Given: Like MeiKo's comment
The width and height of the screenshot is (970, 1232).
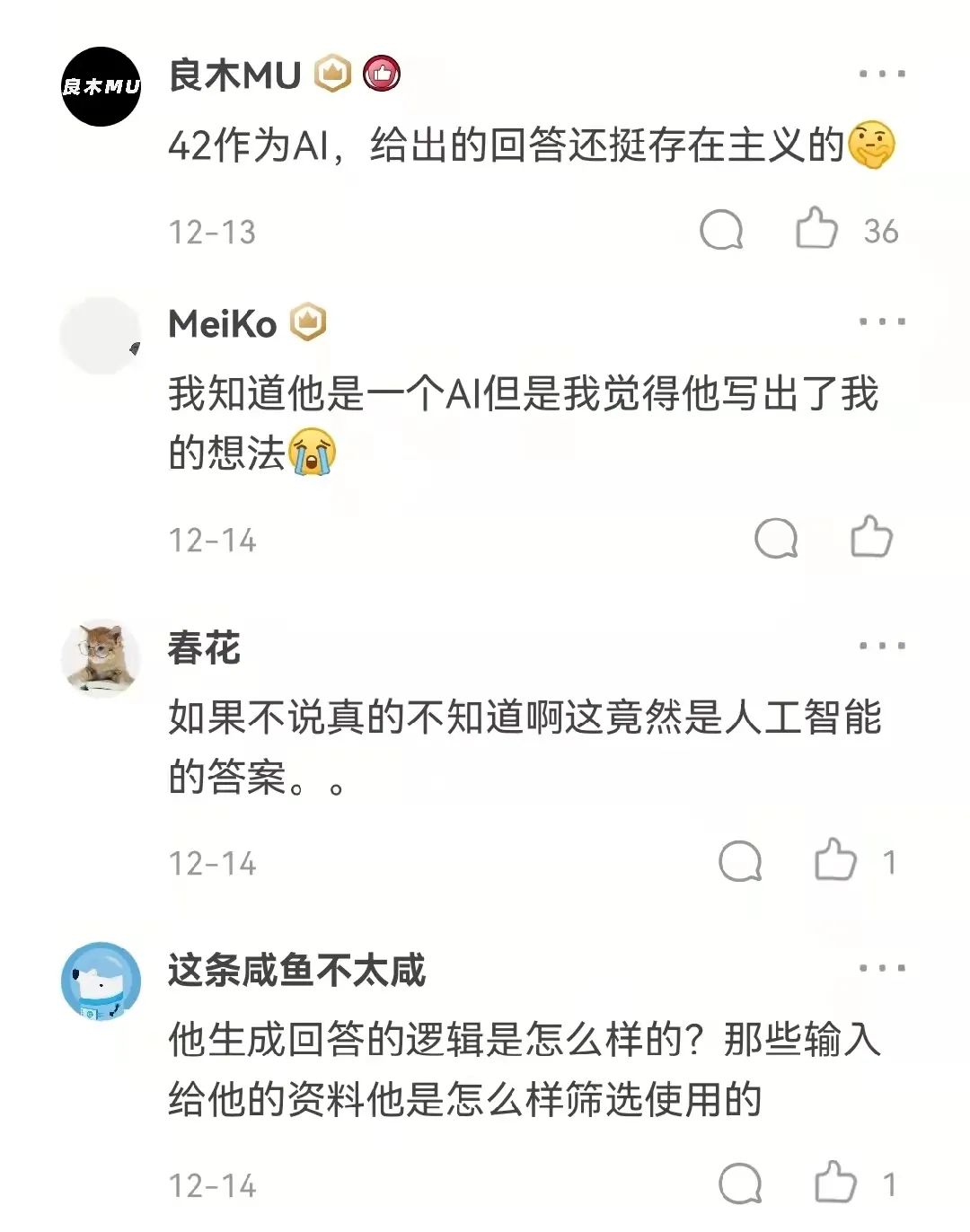Looking at the screenshot, I should coord(870,537).
